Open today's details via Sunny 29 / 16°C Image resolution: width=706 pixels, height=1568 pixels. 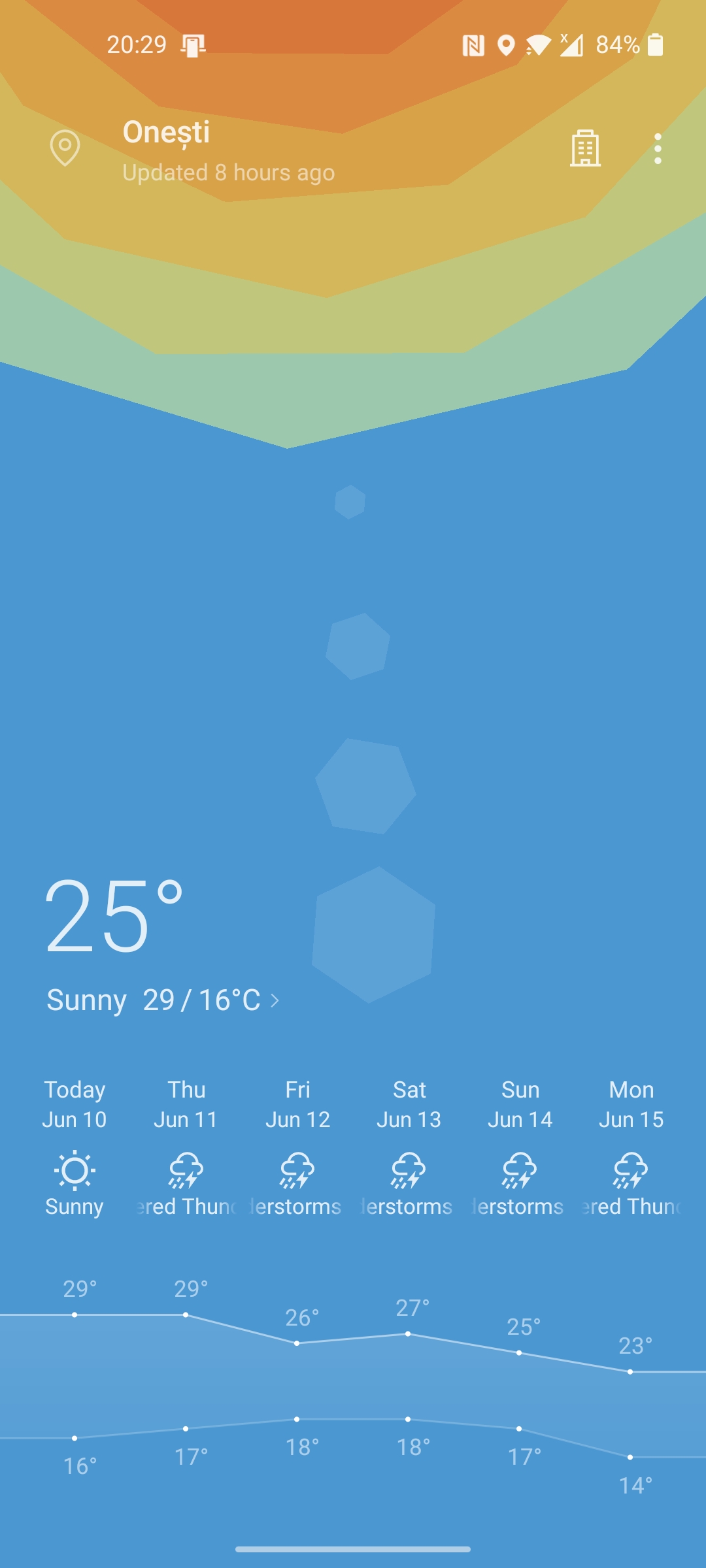pyautogui.click(x=163, y=1000)
